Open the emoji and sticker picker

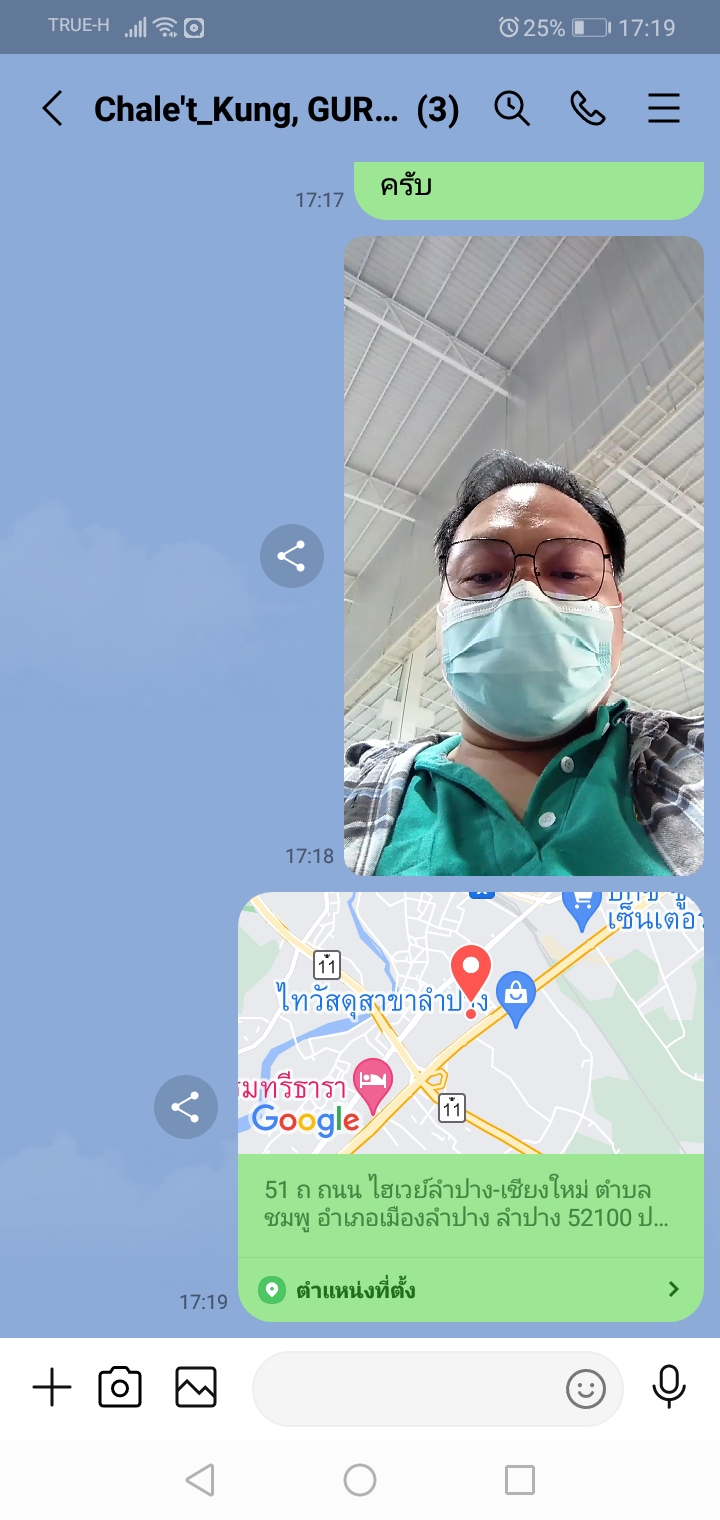coord(586,1388)
